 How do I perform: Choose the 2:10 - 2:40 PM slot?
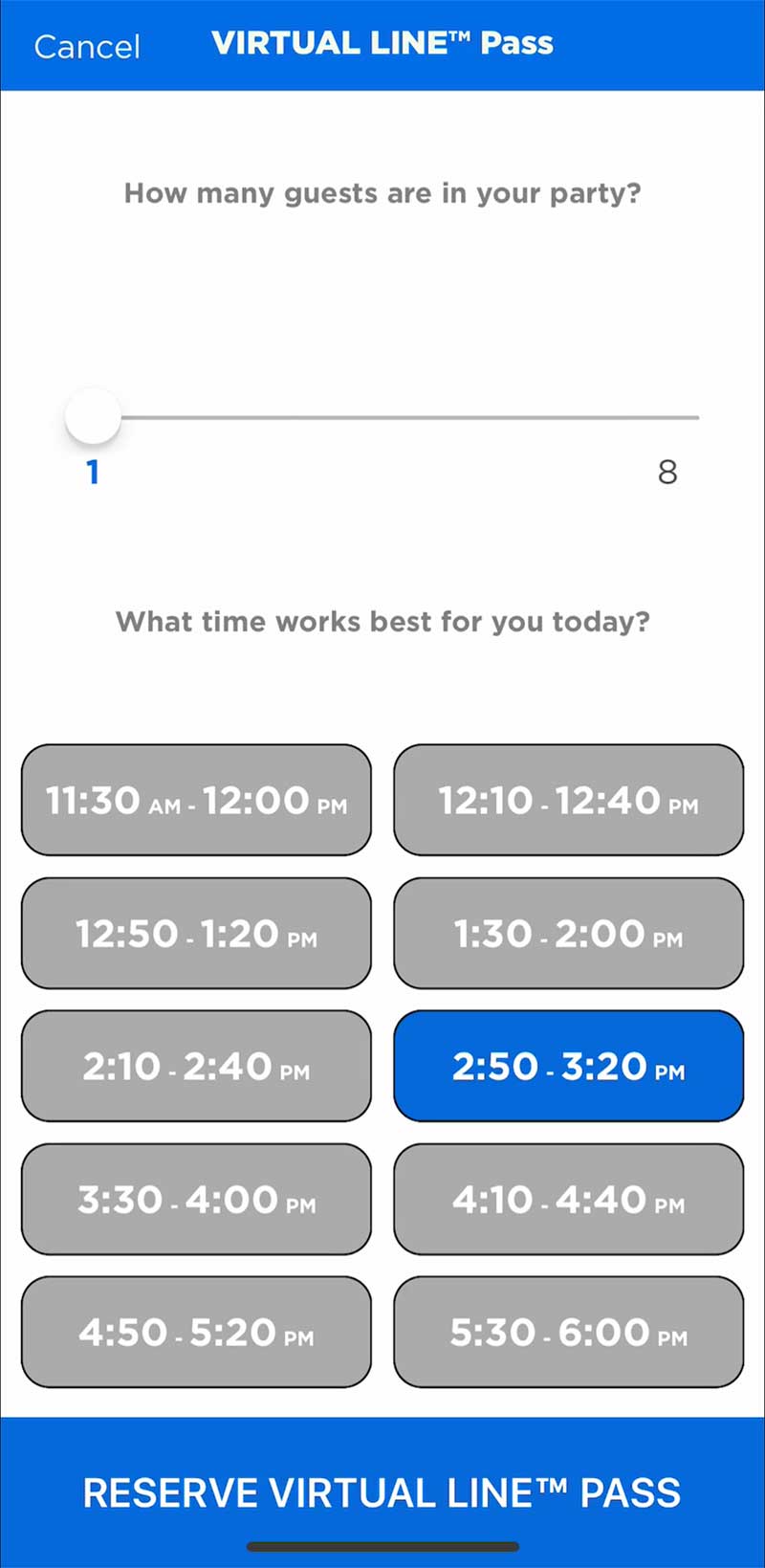click(196, 1066)
